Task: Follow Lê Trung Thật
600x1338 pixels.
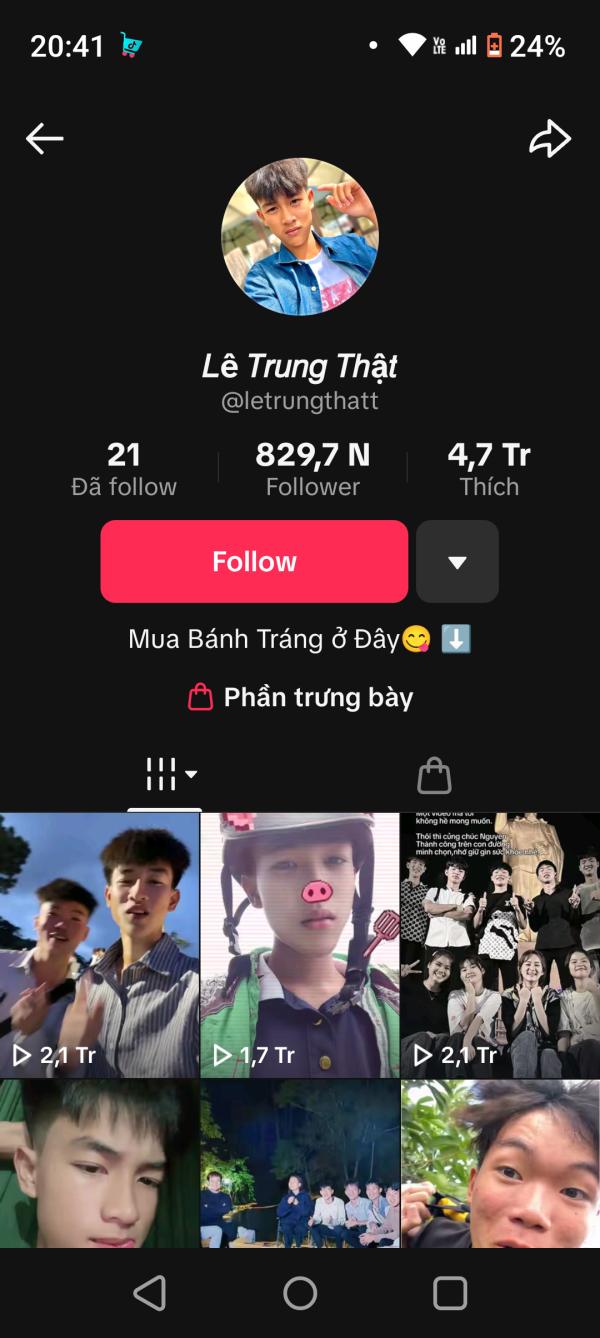Action: pos(254,561)
